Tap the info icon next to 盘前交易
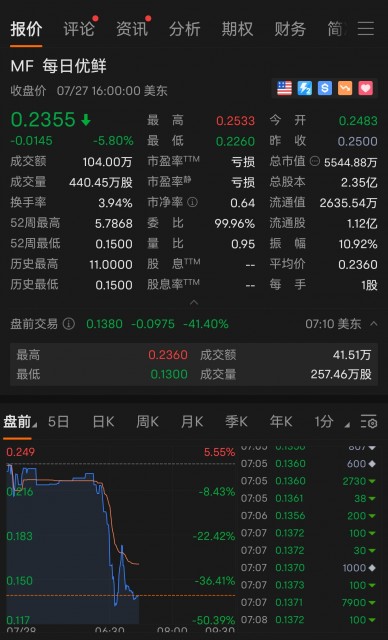This screenshot has width=388, height=640. (69, 324)
